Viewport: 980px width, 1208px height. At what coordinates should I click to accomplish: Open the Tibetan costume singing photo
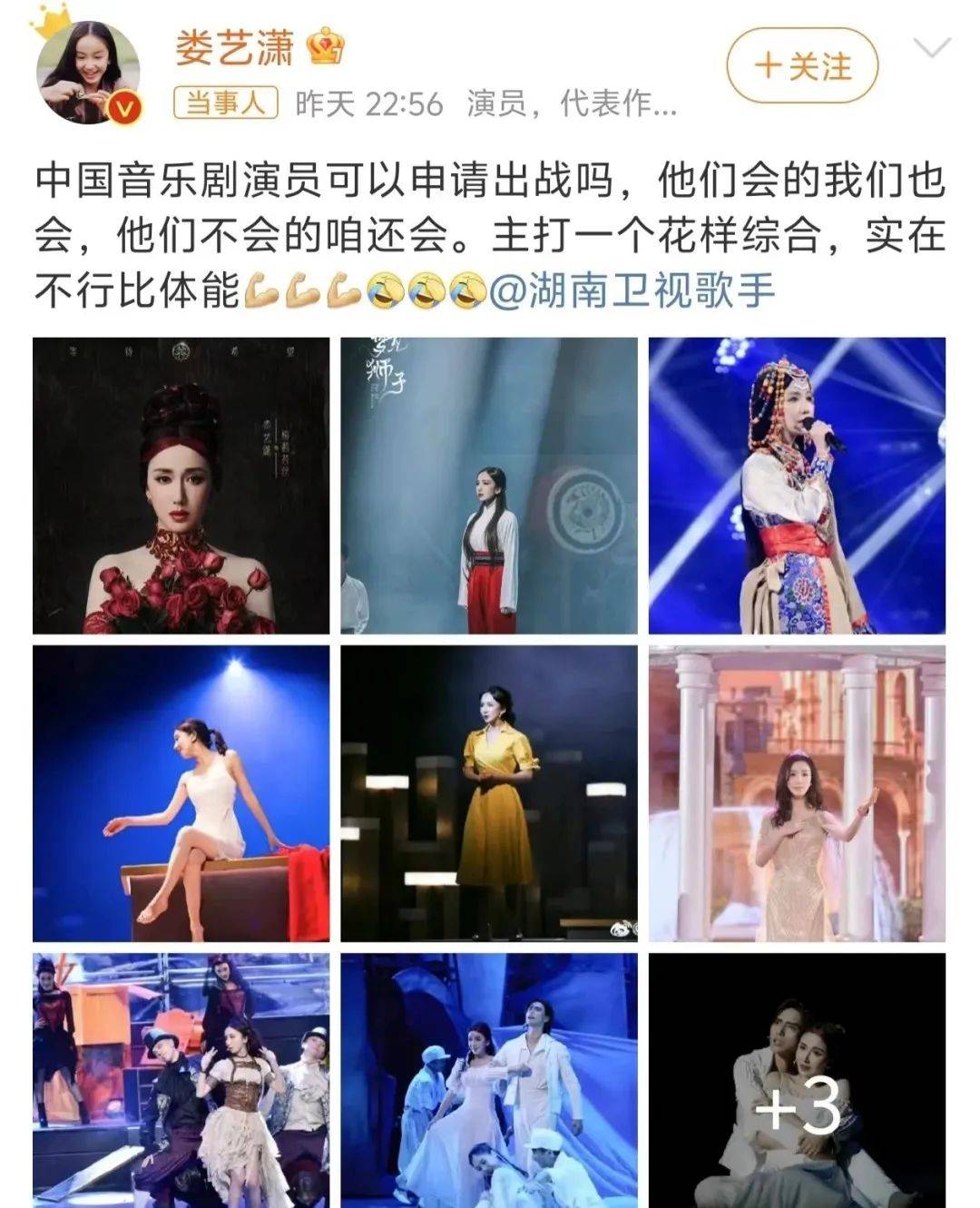797,486
